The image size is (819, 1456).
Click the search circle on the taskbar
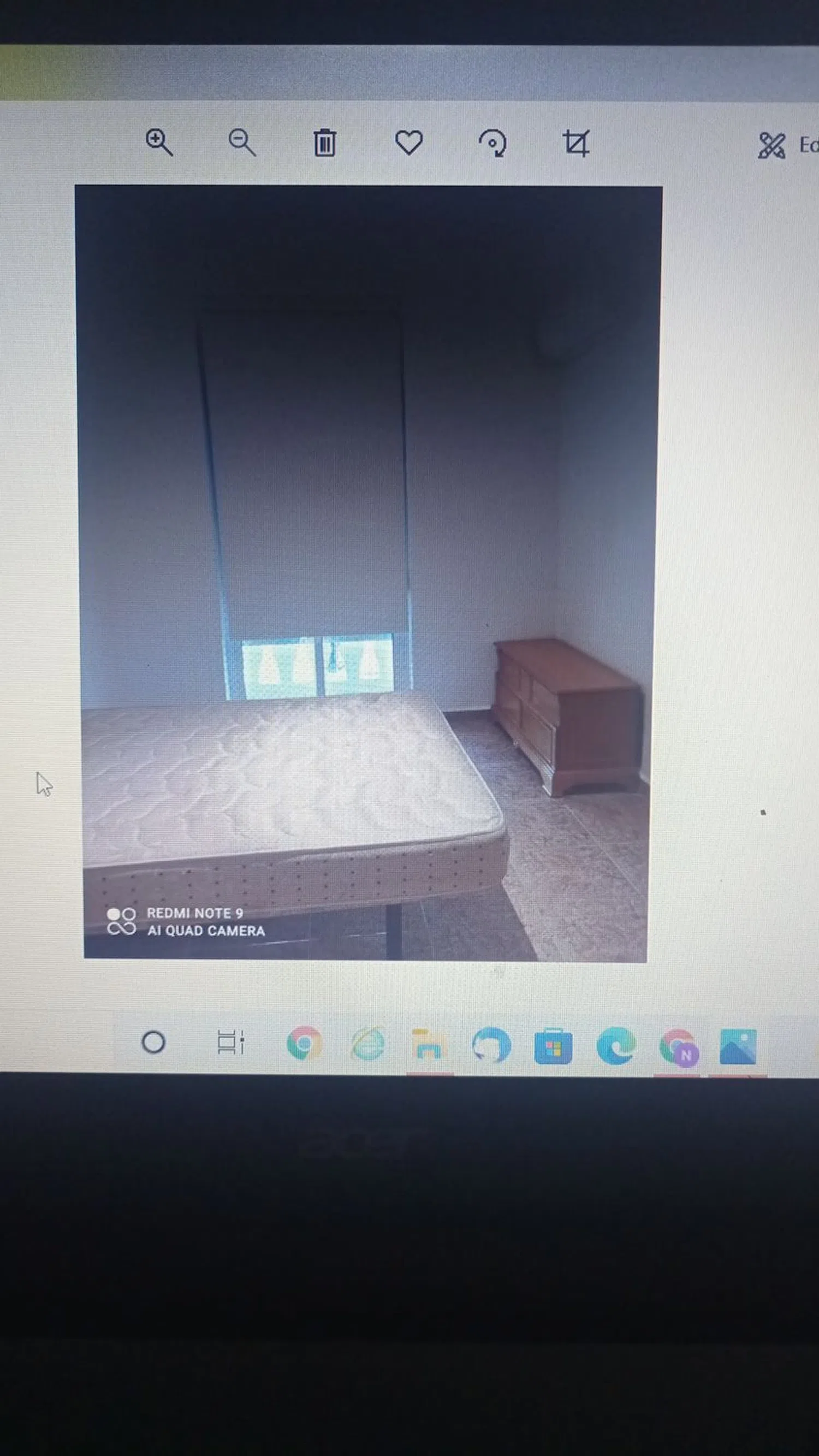tap(154, 1041)
